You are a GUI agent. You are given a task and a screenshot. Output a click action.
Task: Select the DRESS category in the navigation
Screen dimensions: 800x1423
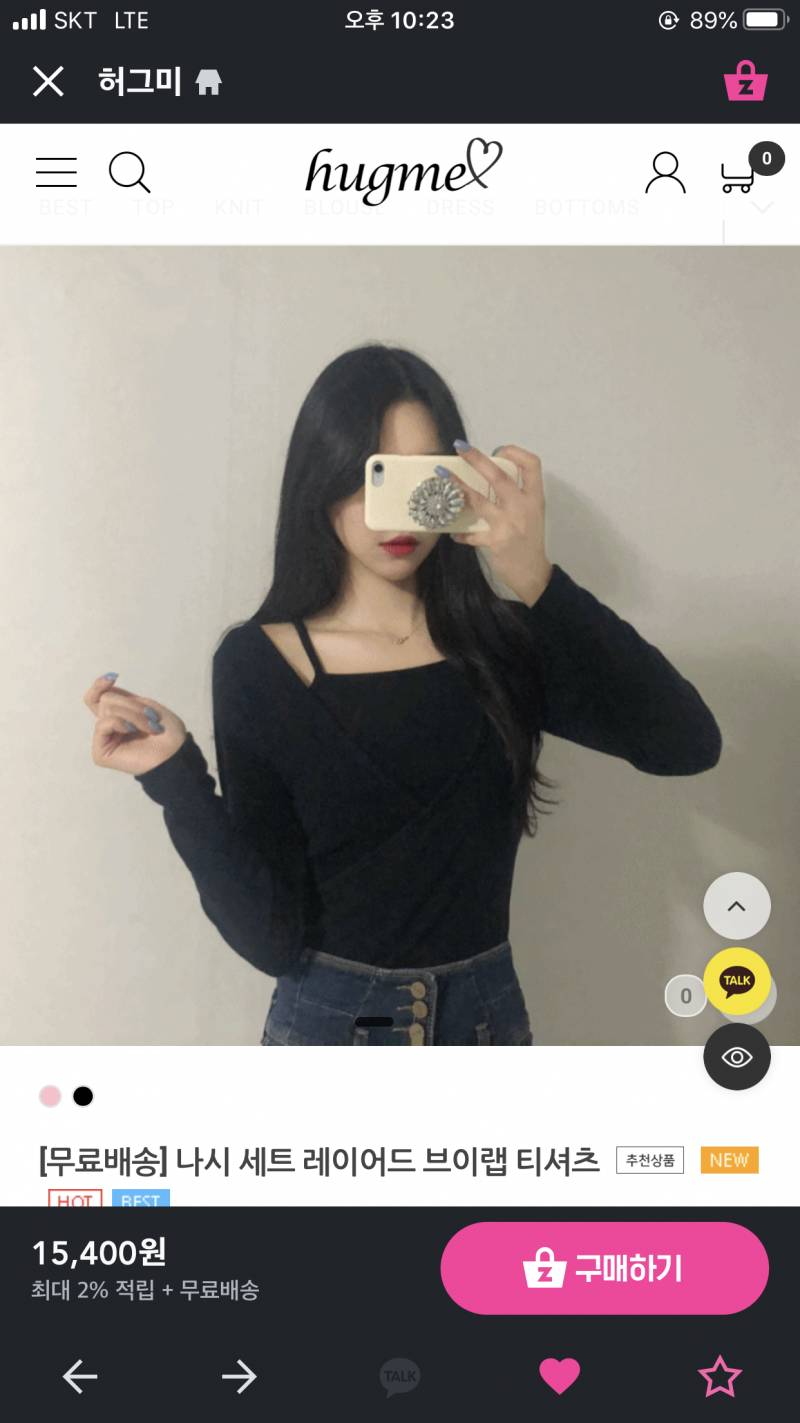click(x=459, y=208)
